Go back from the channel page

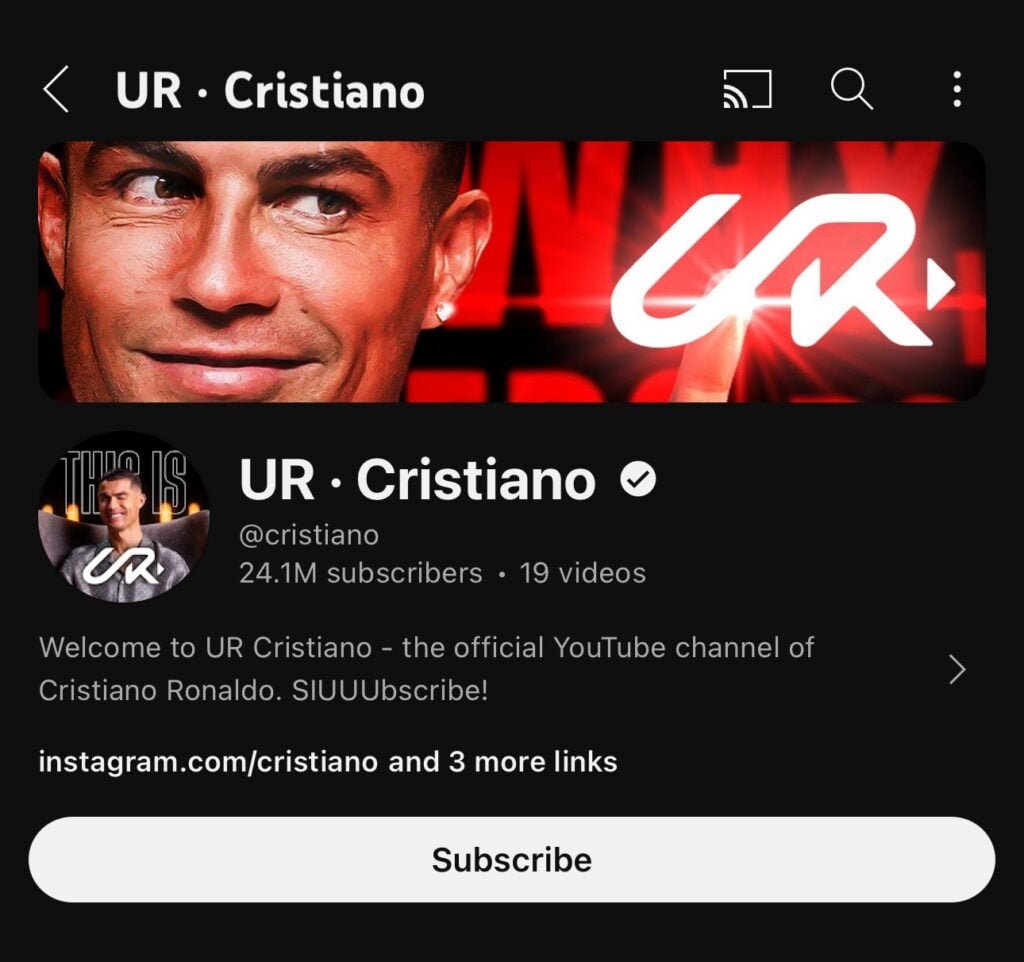56,91
